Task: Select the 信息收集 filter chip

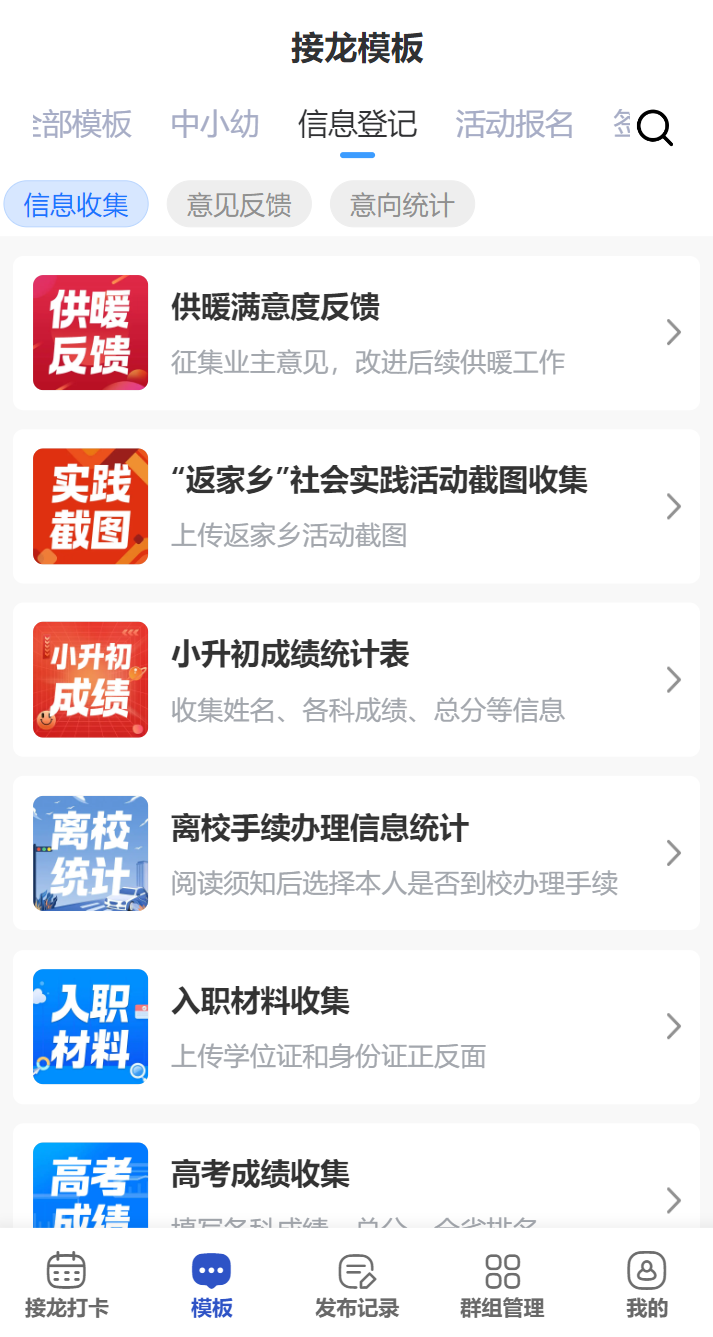Action: 76,205
